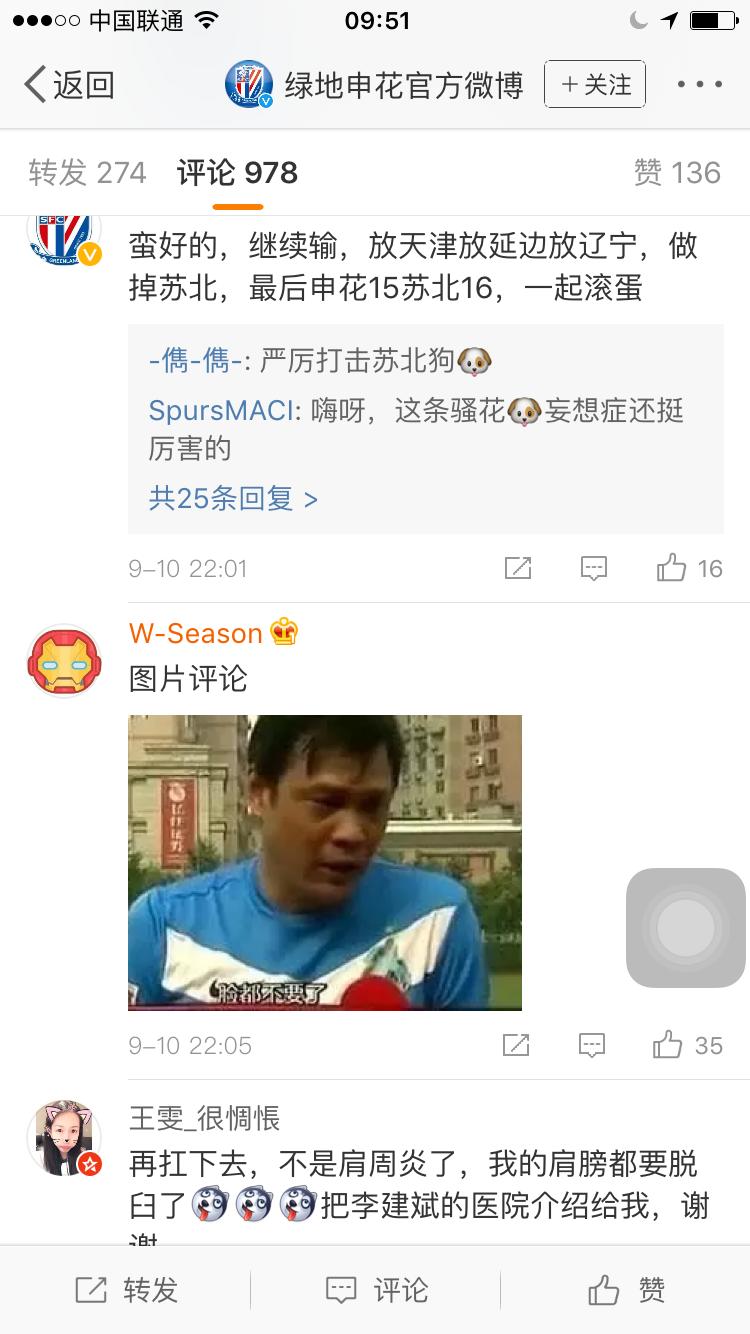Open the three-dot overflow menu
The image size is (750, 1334).
(700, 85)
